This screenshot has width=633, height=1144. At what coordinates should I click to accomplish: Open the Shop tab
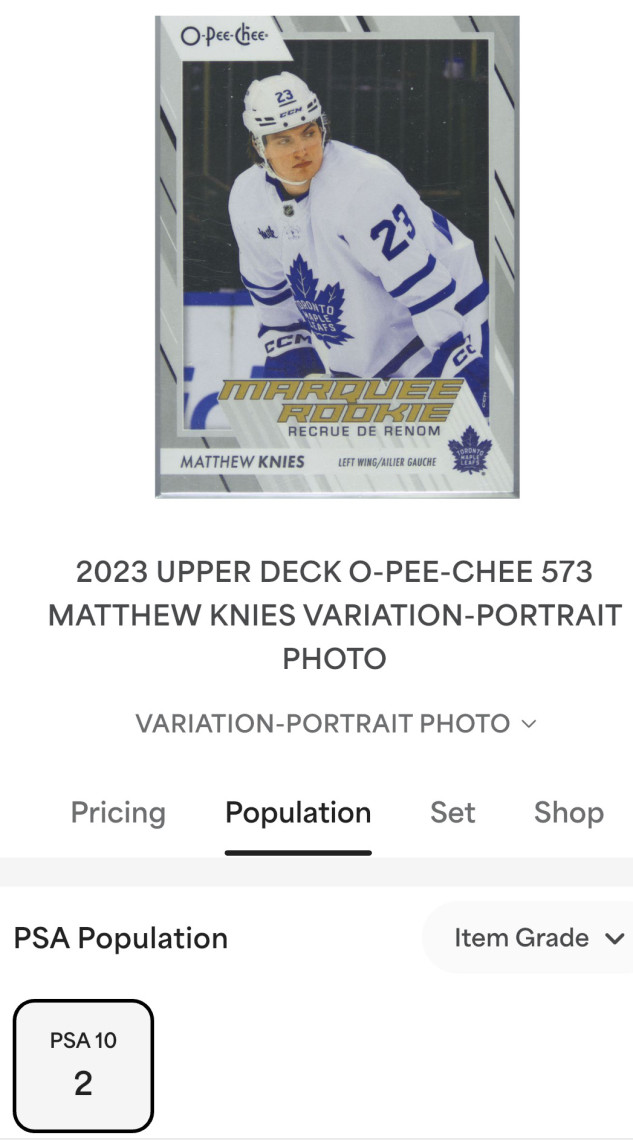pos(568,813)
